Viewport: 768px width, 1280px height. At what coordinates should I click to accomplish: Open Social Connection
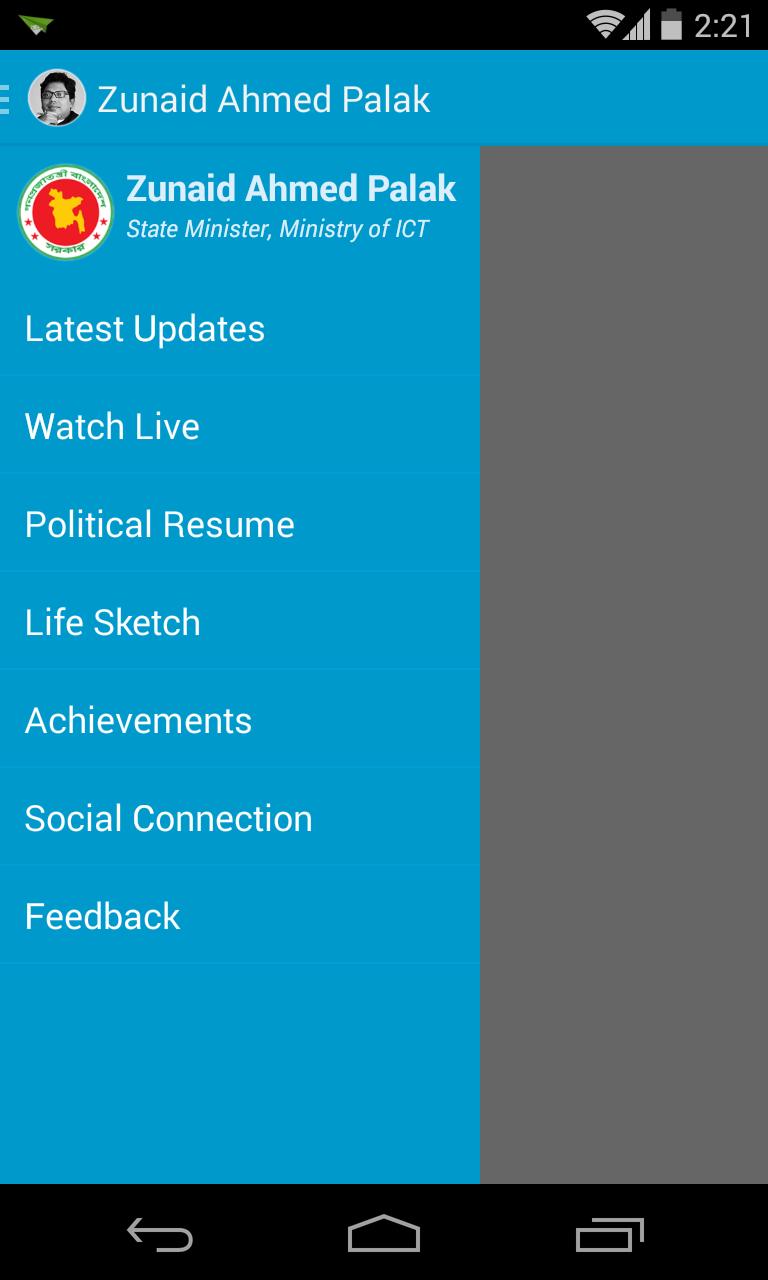point(169,819)
